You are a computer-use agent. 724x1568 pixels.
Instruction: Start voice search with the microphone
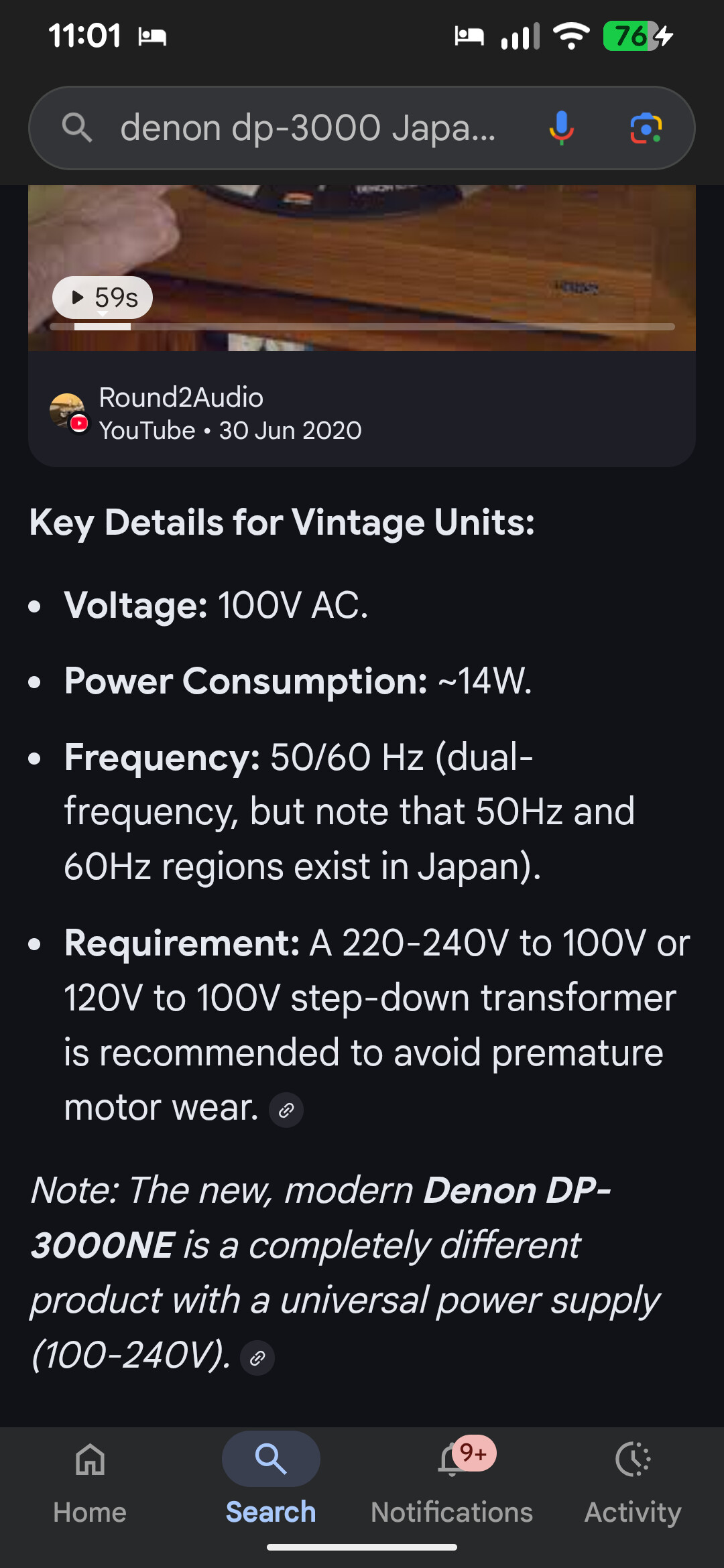coord(561,127)
